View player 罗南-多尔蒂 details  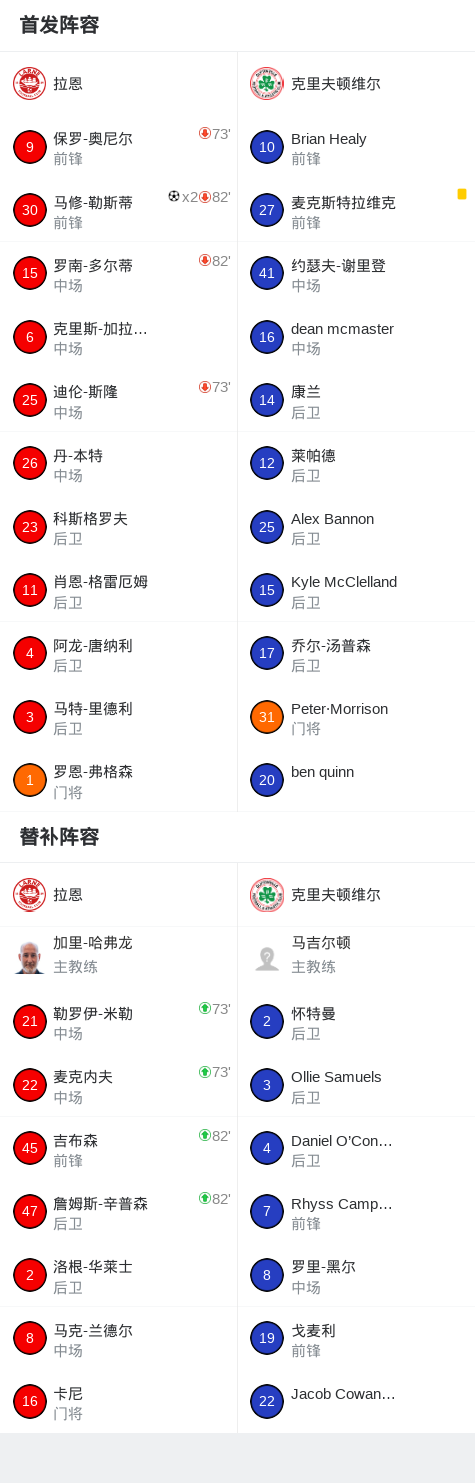pos(118,274)
